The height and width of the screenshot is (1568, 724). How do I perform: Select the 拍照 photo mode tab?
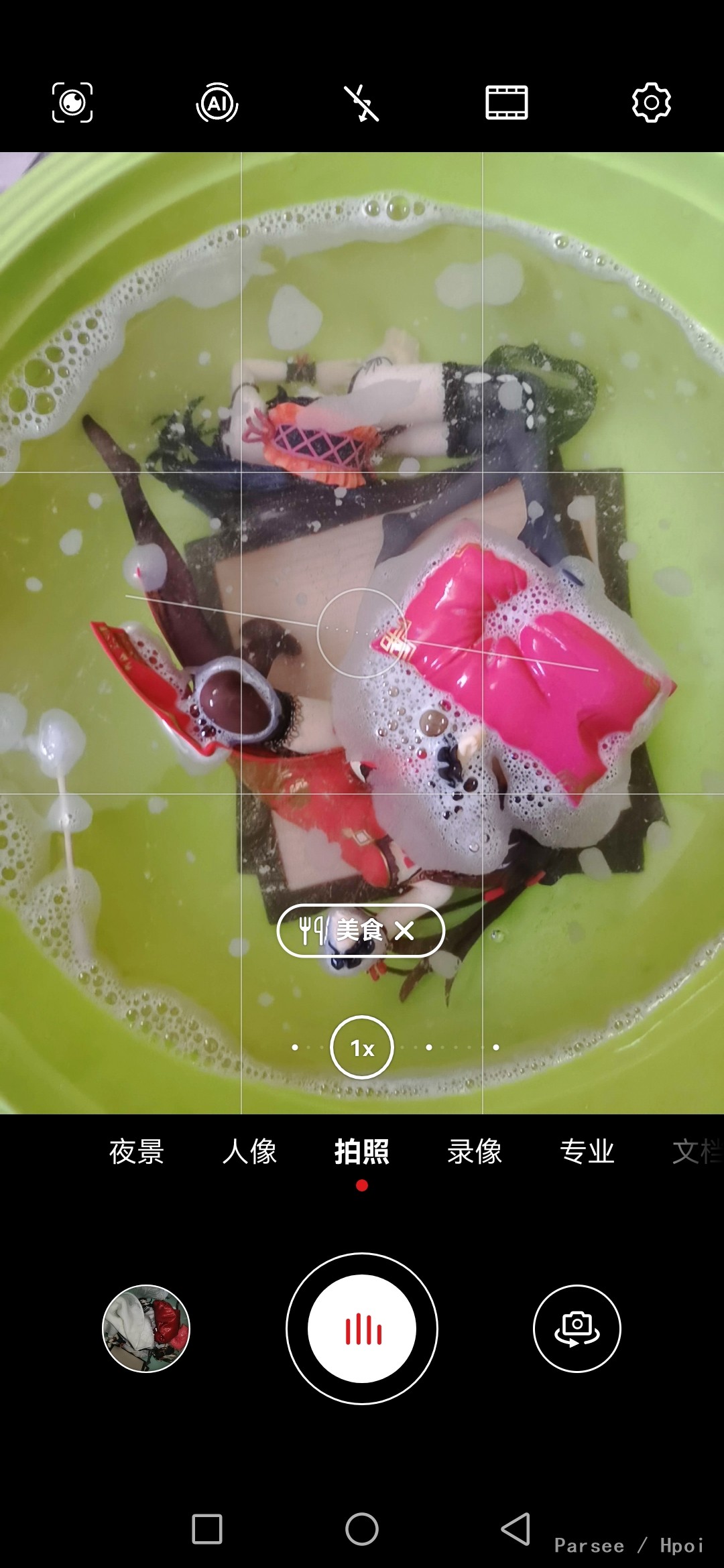362,1152
